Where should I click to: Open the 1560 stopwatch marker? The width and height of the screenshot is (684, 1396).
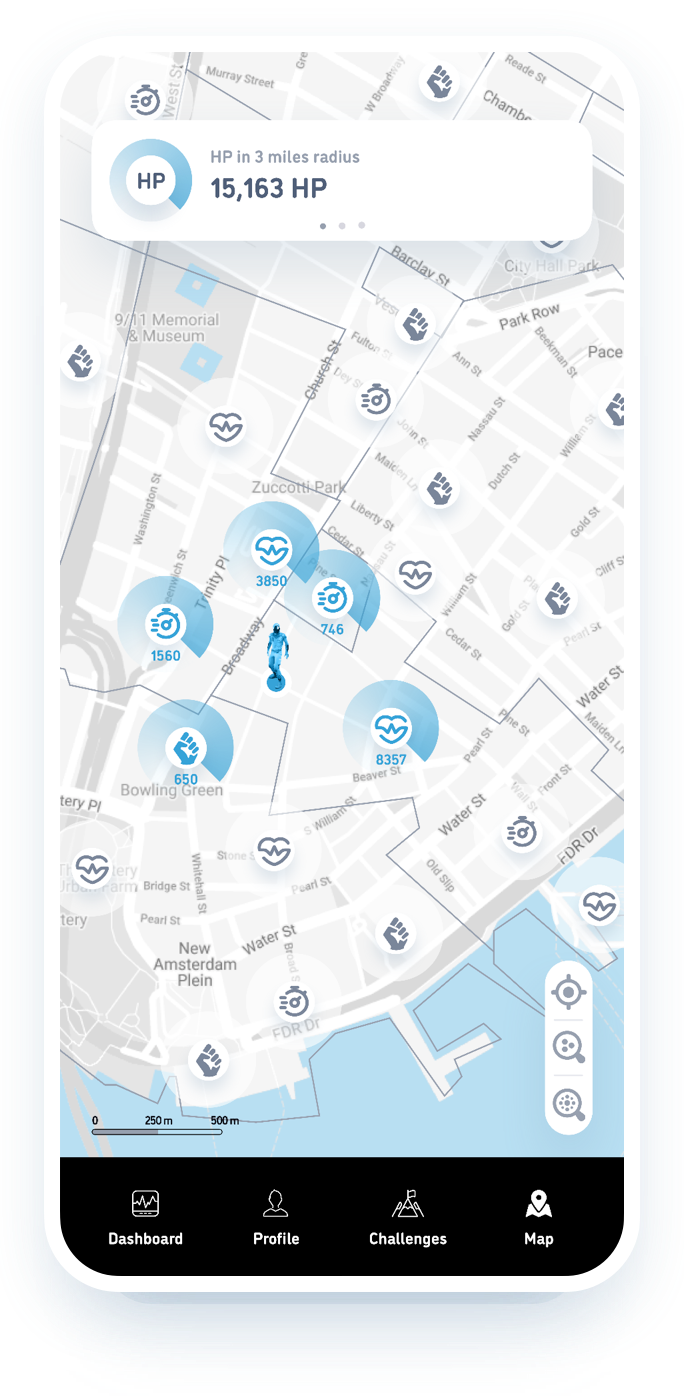[x=166, y=624]
